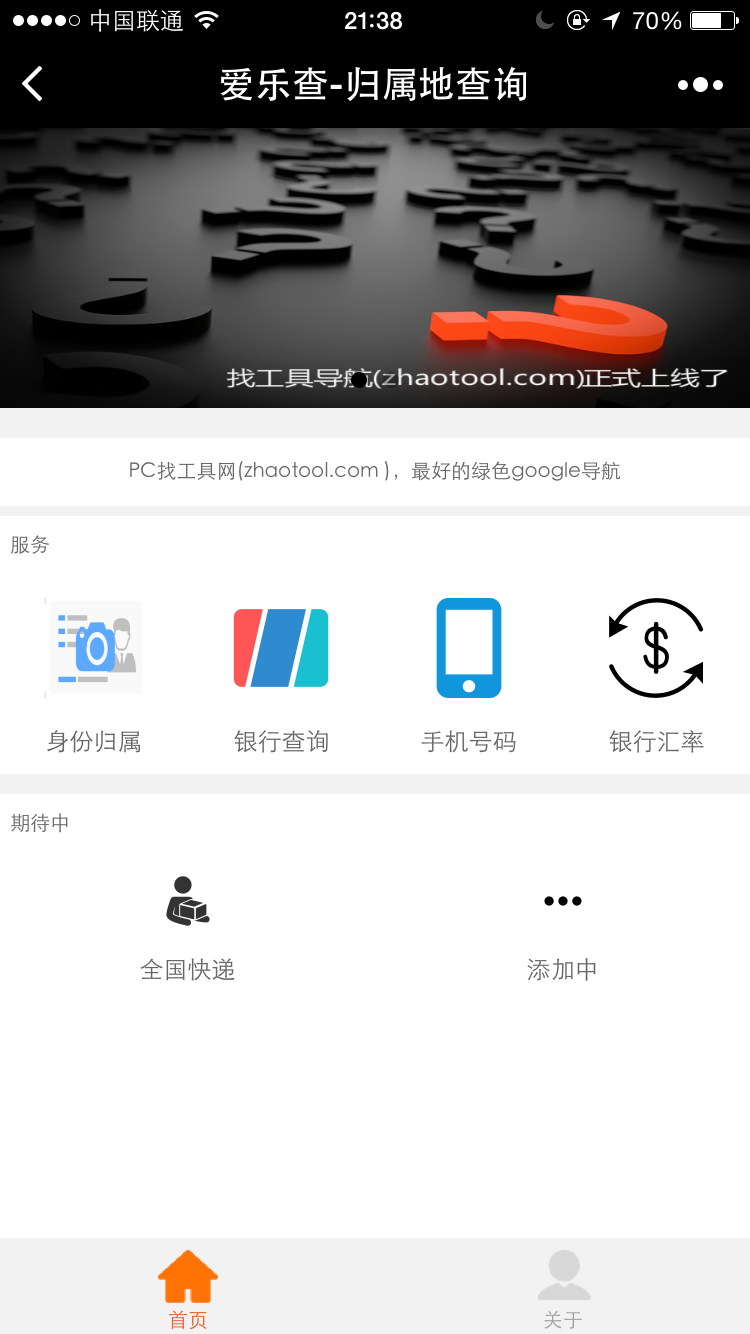Tap the PC找工具网 description text
The image size is (750, 1334).
coord(375,470)
